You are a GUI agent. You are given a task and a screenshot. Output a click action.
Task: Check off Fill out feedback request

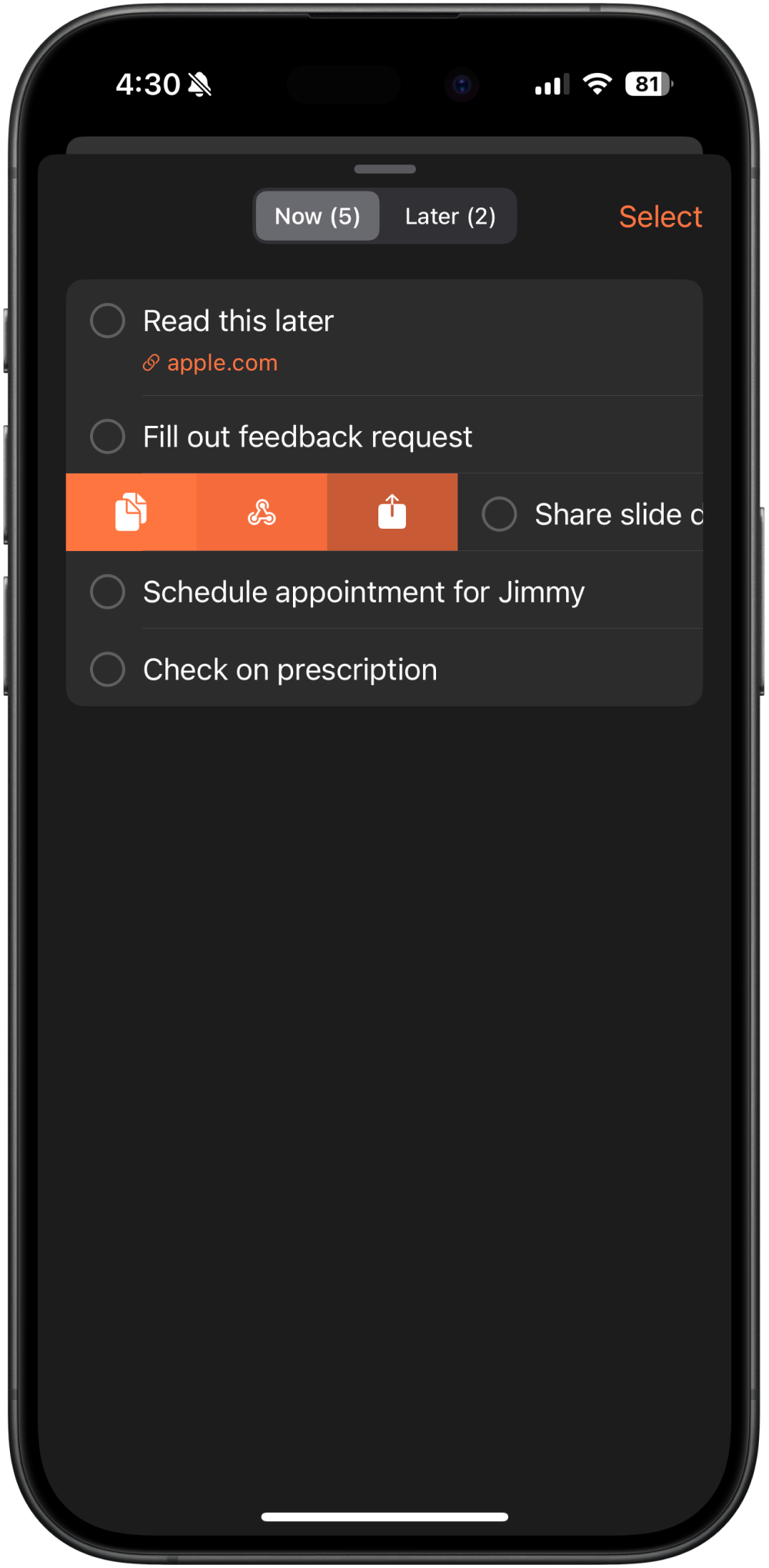click(108, 437)
